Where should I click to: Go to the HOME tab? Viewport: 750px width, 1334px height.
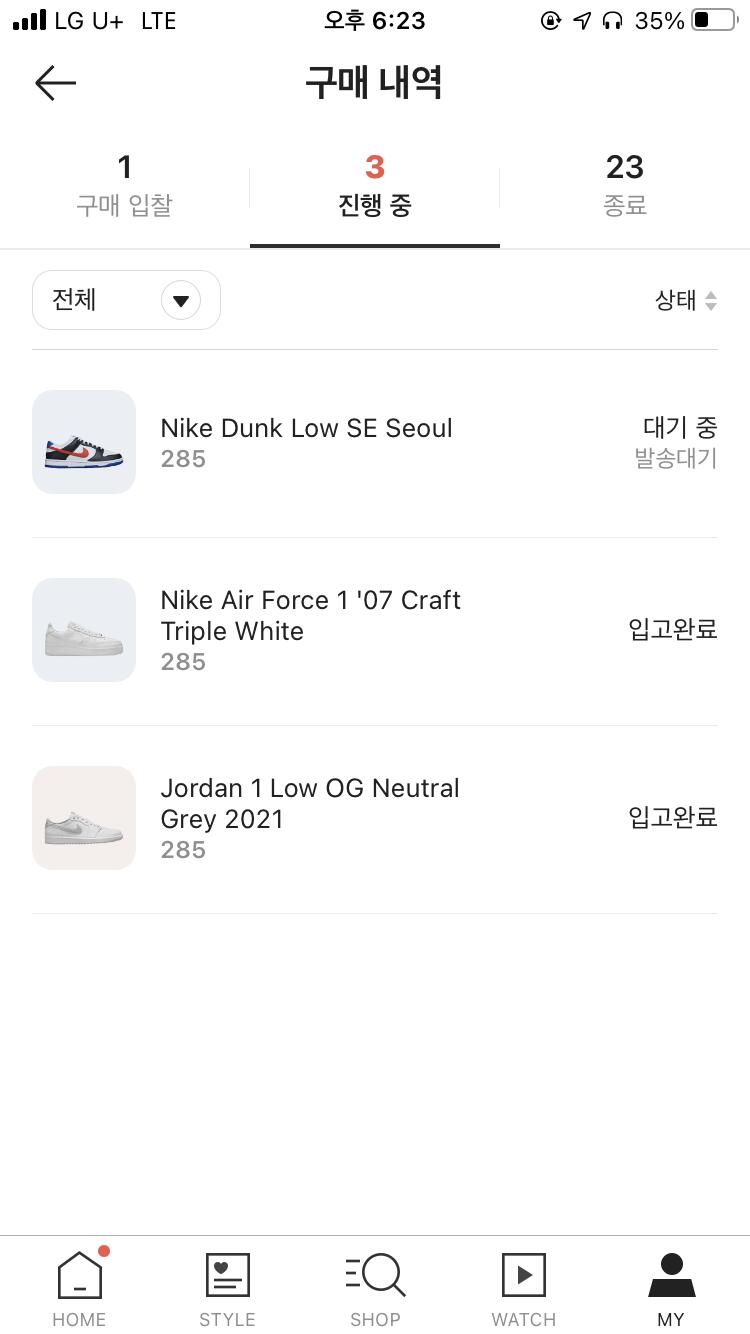79,1288
